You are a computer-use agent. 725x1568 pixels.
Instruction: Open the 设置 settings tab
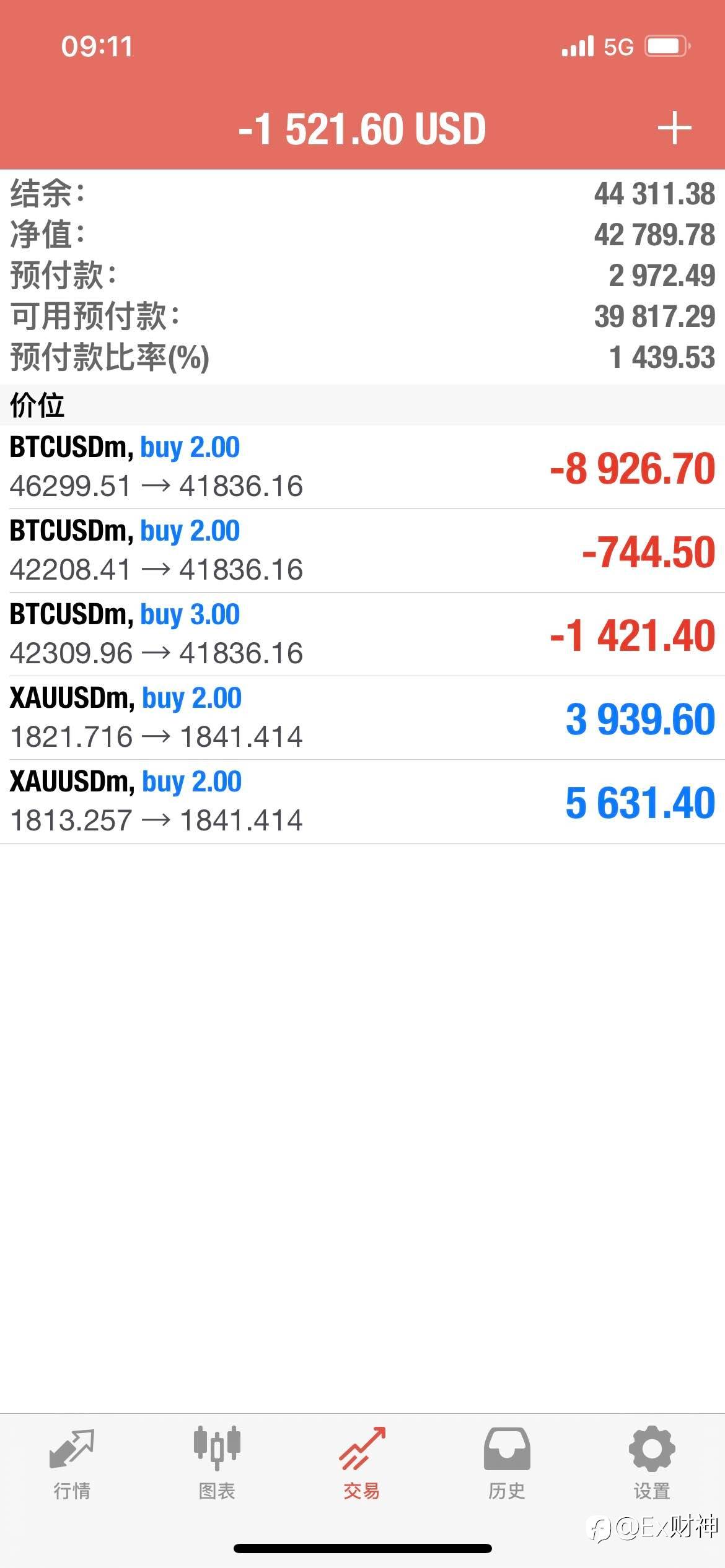(652, 1464)
